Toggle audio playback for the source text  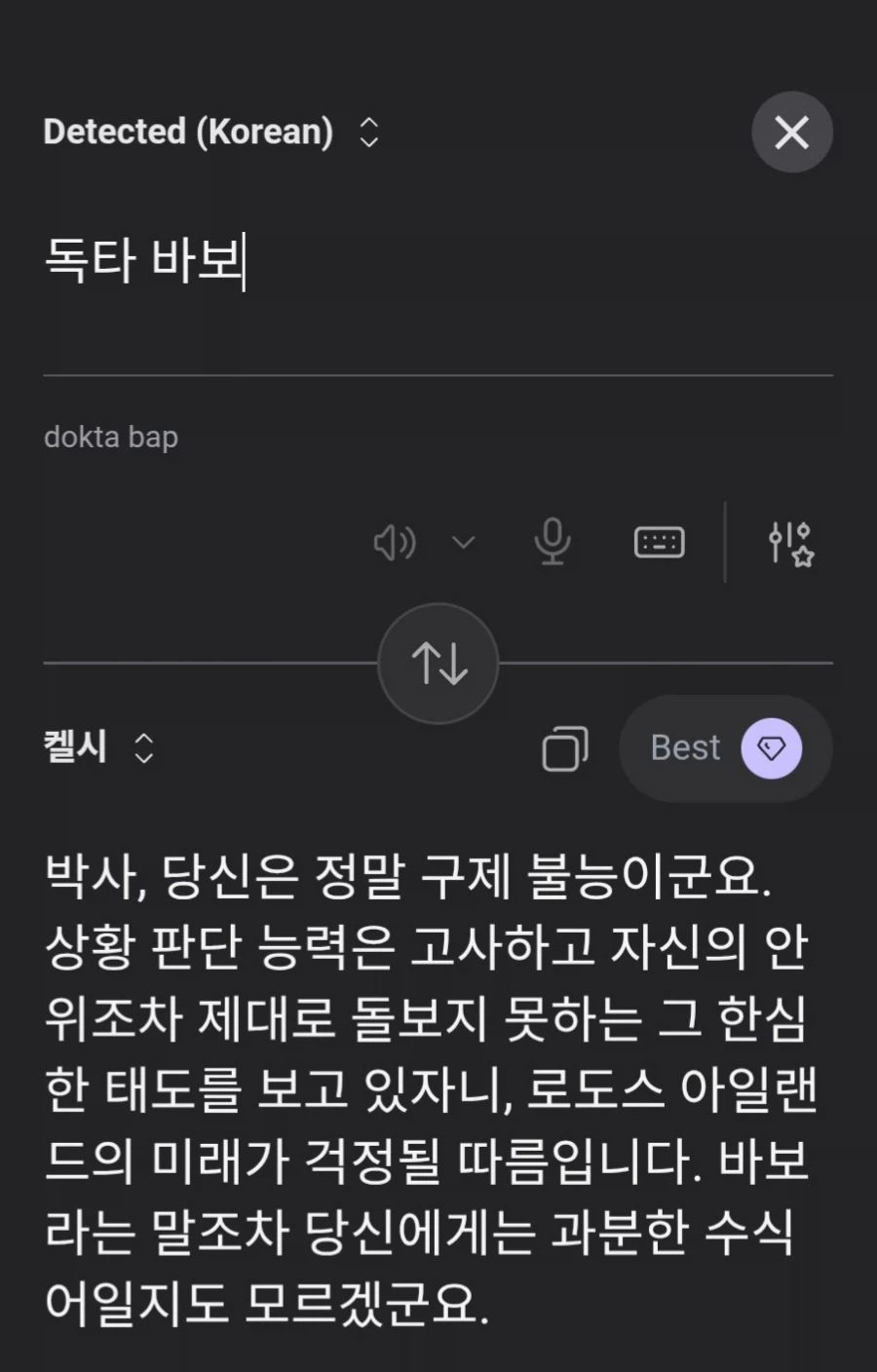[394, 543]
